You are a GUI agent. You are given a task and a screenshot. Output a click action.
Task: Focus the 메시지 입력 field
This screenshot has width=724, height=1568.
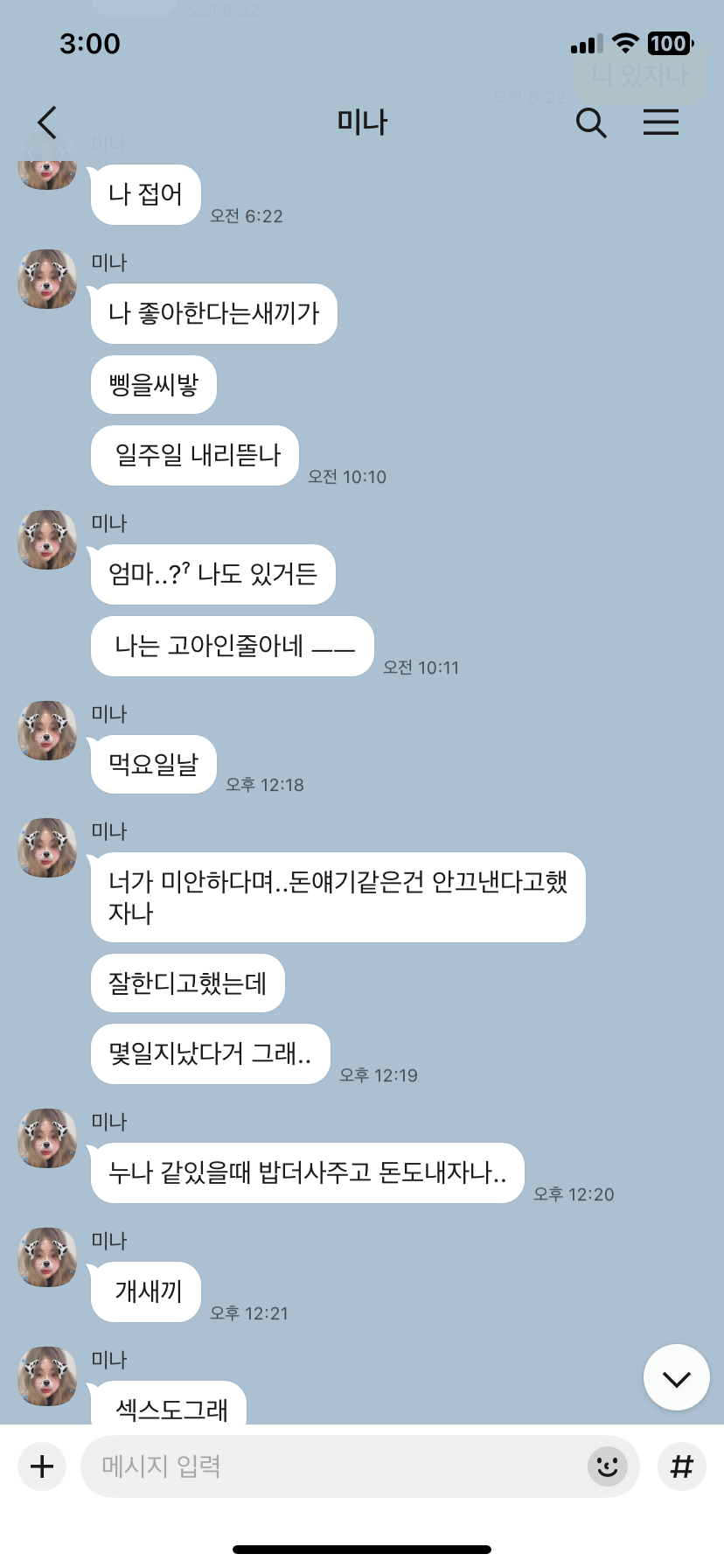[x=332, y=1466]
